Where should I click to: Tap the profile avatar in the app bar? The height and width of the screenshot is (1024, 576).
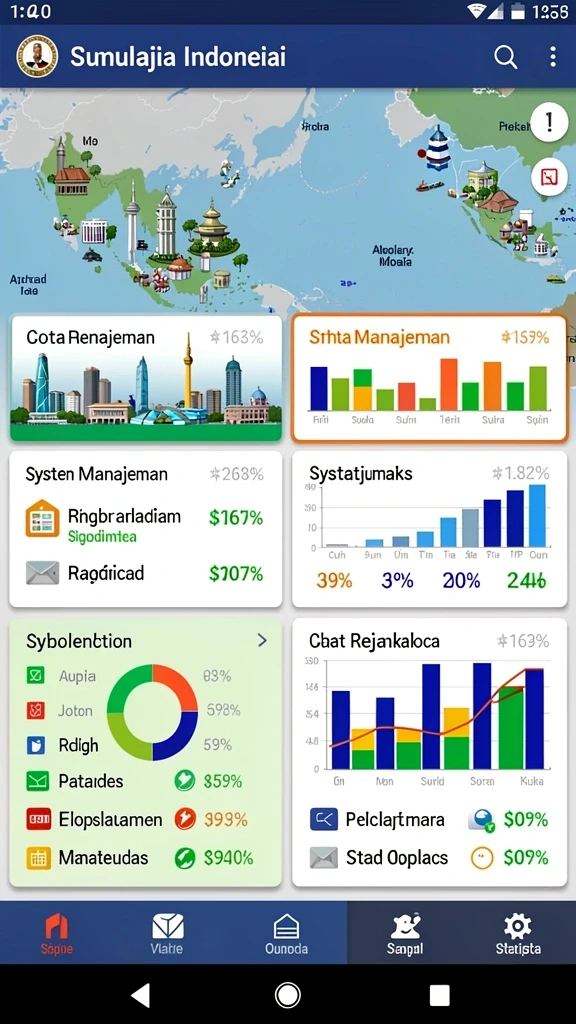tap(37, 56)
